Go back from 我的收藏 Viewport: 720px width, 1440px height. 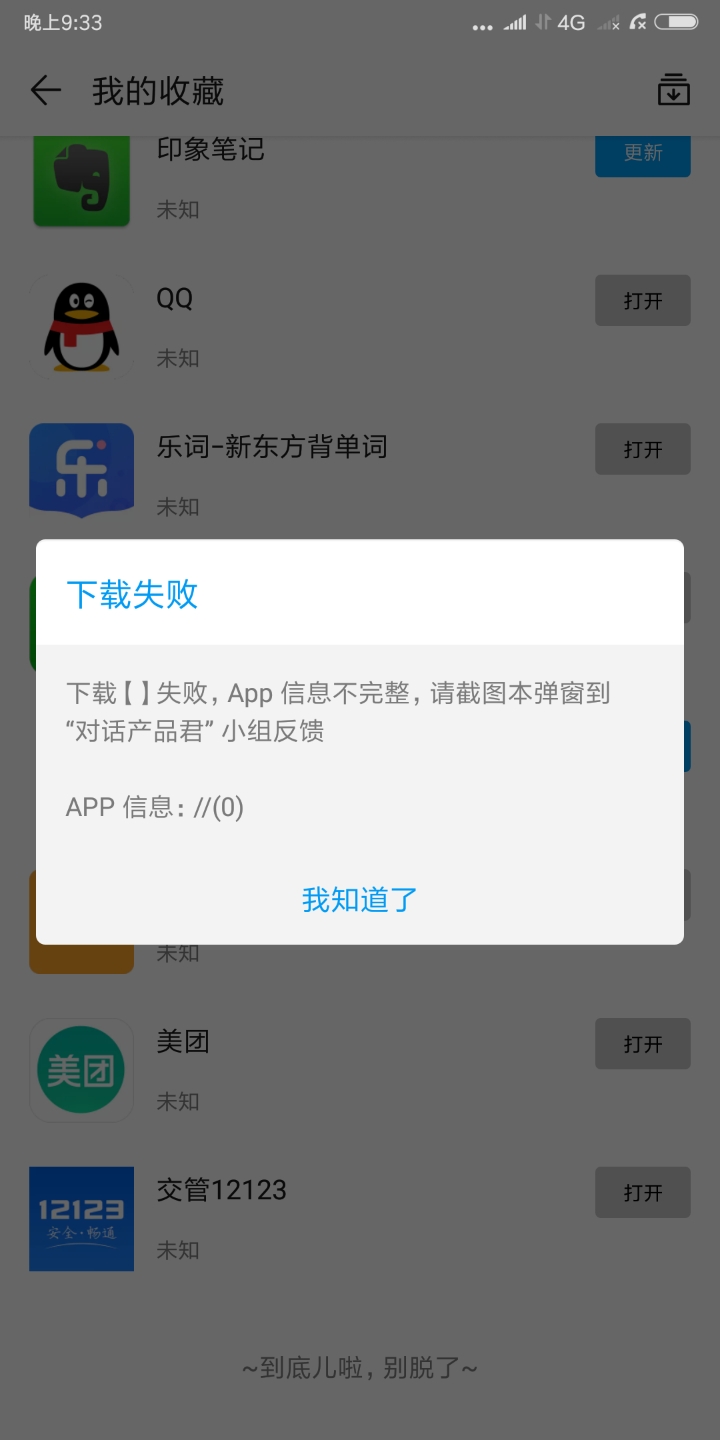point(46,91)
